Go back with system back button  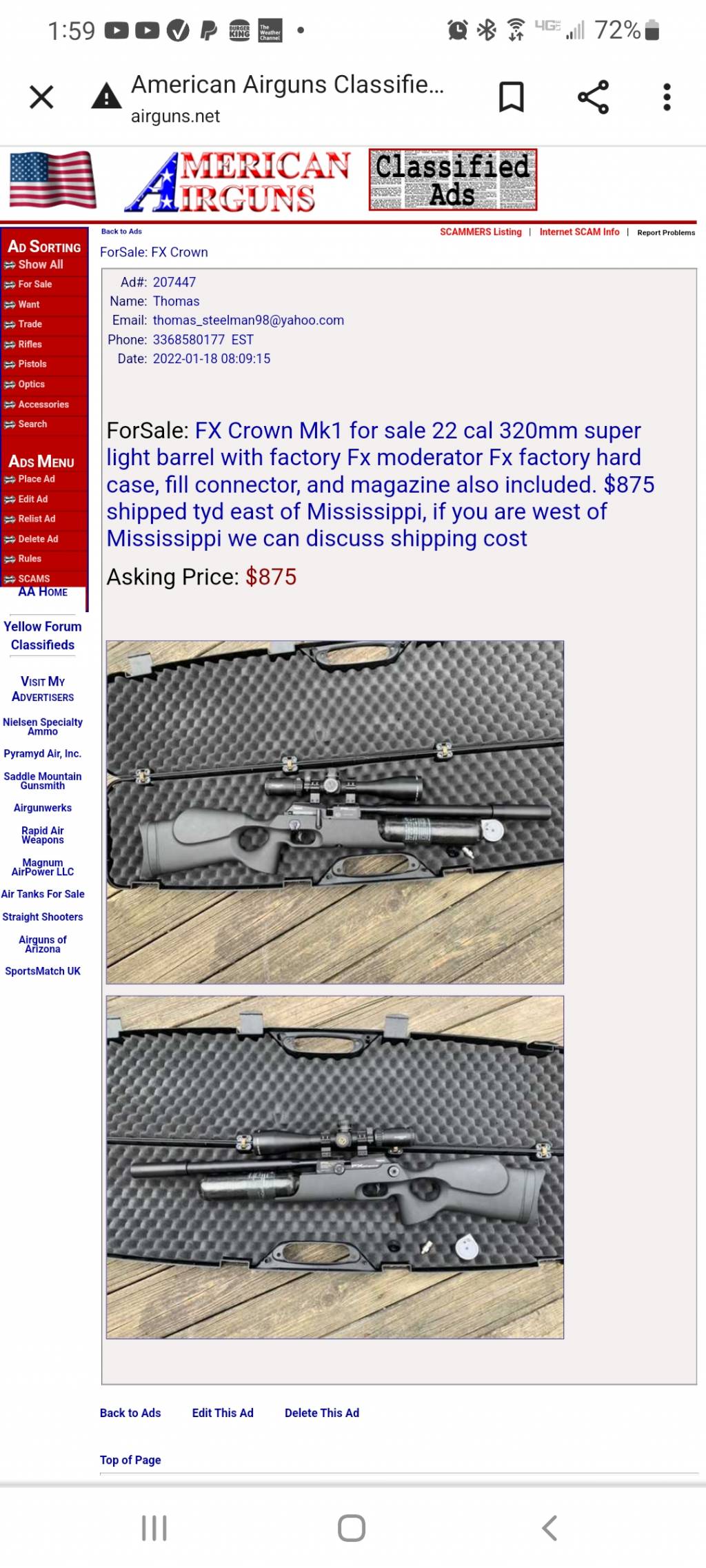pos(549,1528)
